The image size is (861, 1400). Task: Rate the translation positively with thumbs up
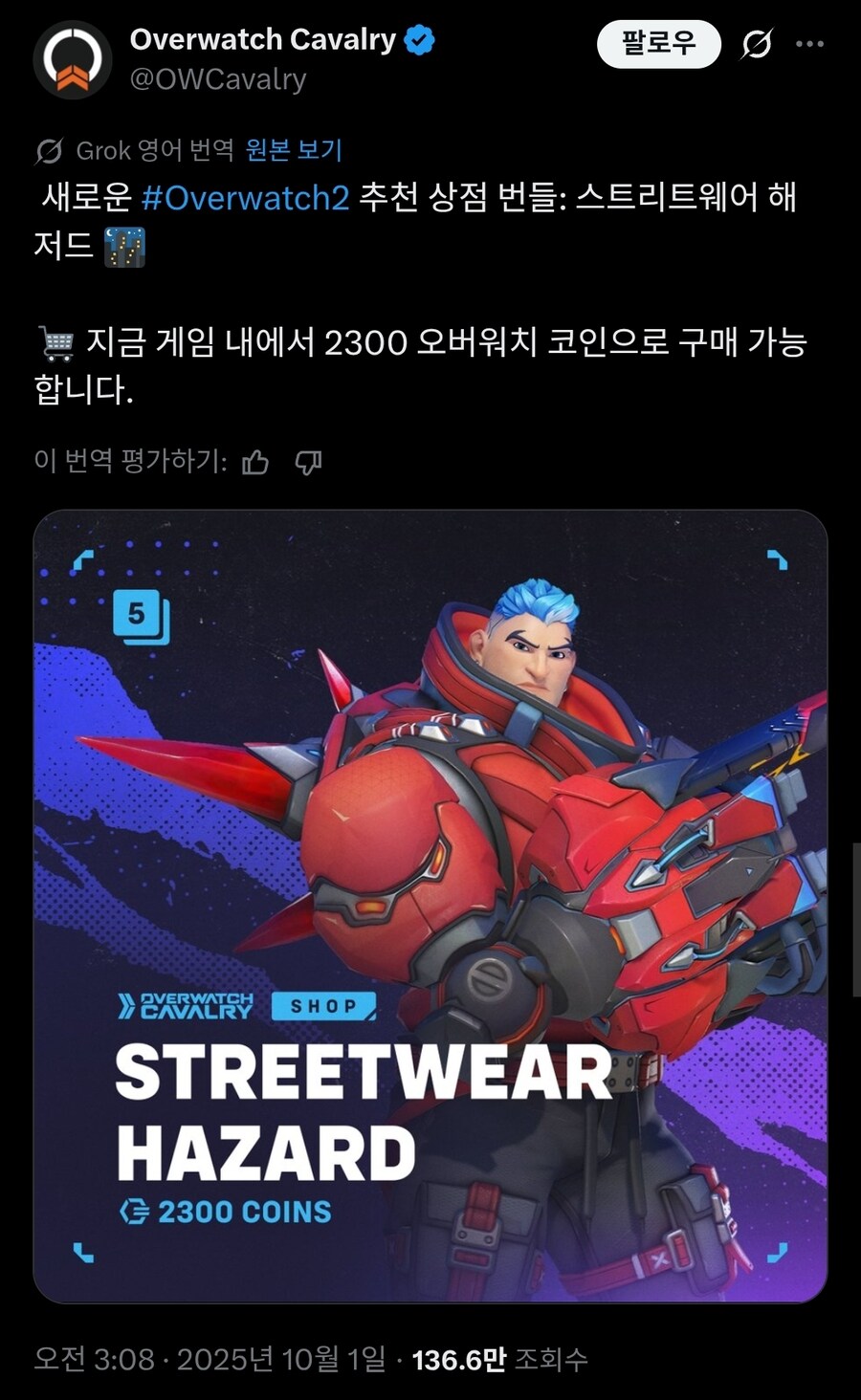point(256,463)
